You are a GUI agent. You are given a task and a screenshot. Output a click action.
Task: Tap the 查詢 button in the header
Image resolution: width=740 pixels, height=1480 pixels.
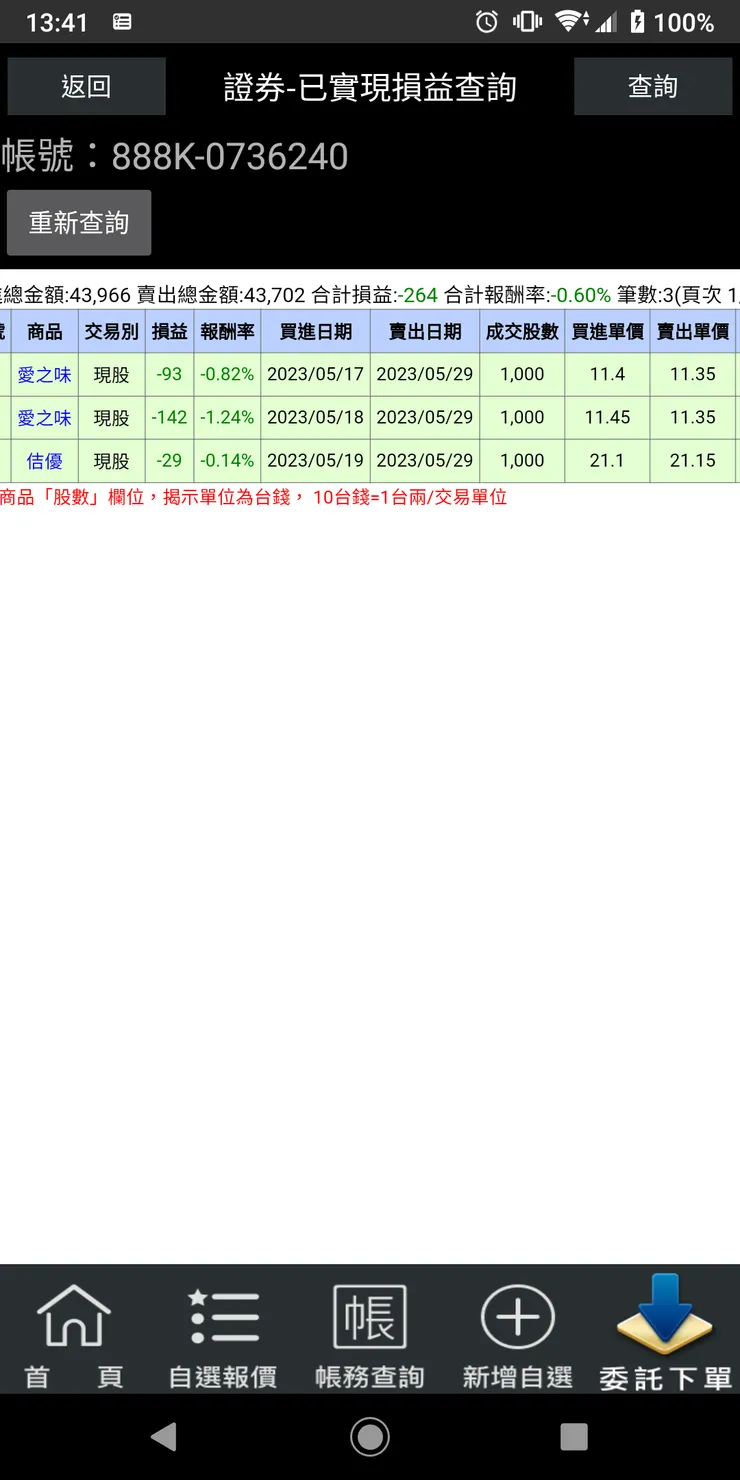click(652, 87)
